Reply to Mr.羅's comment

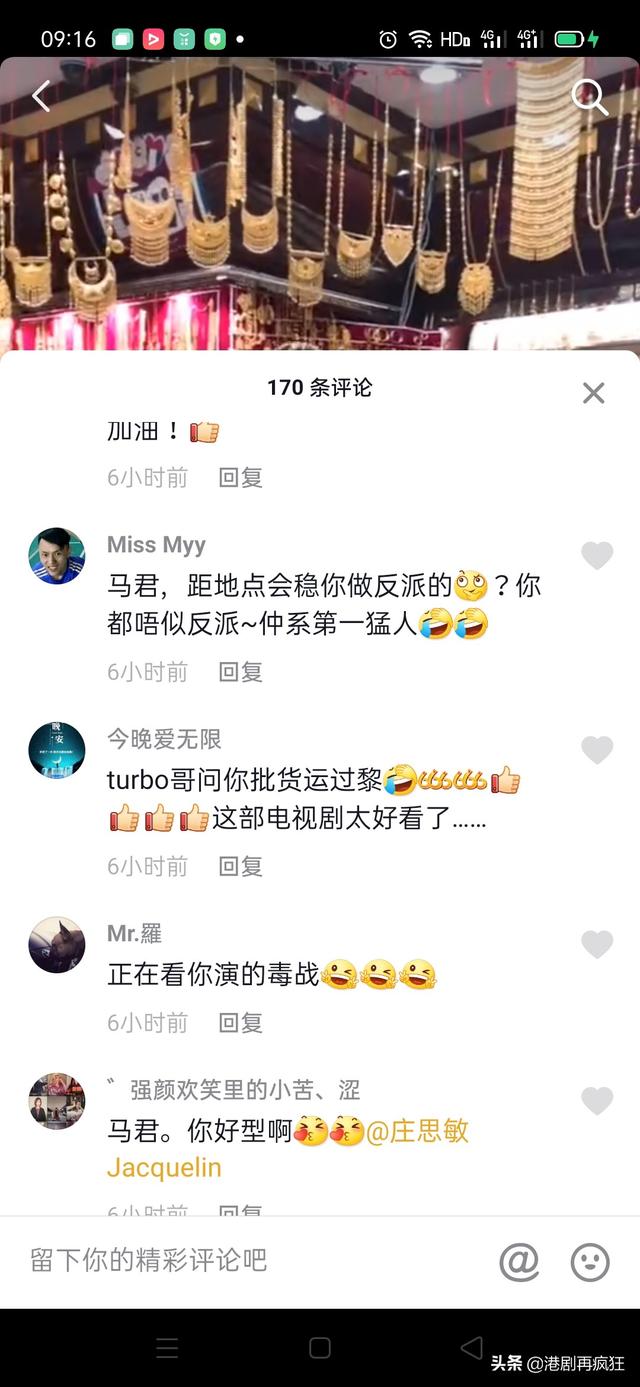tap(241, 1022)
